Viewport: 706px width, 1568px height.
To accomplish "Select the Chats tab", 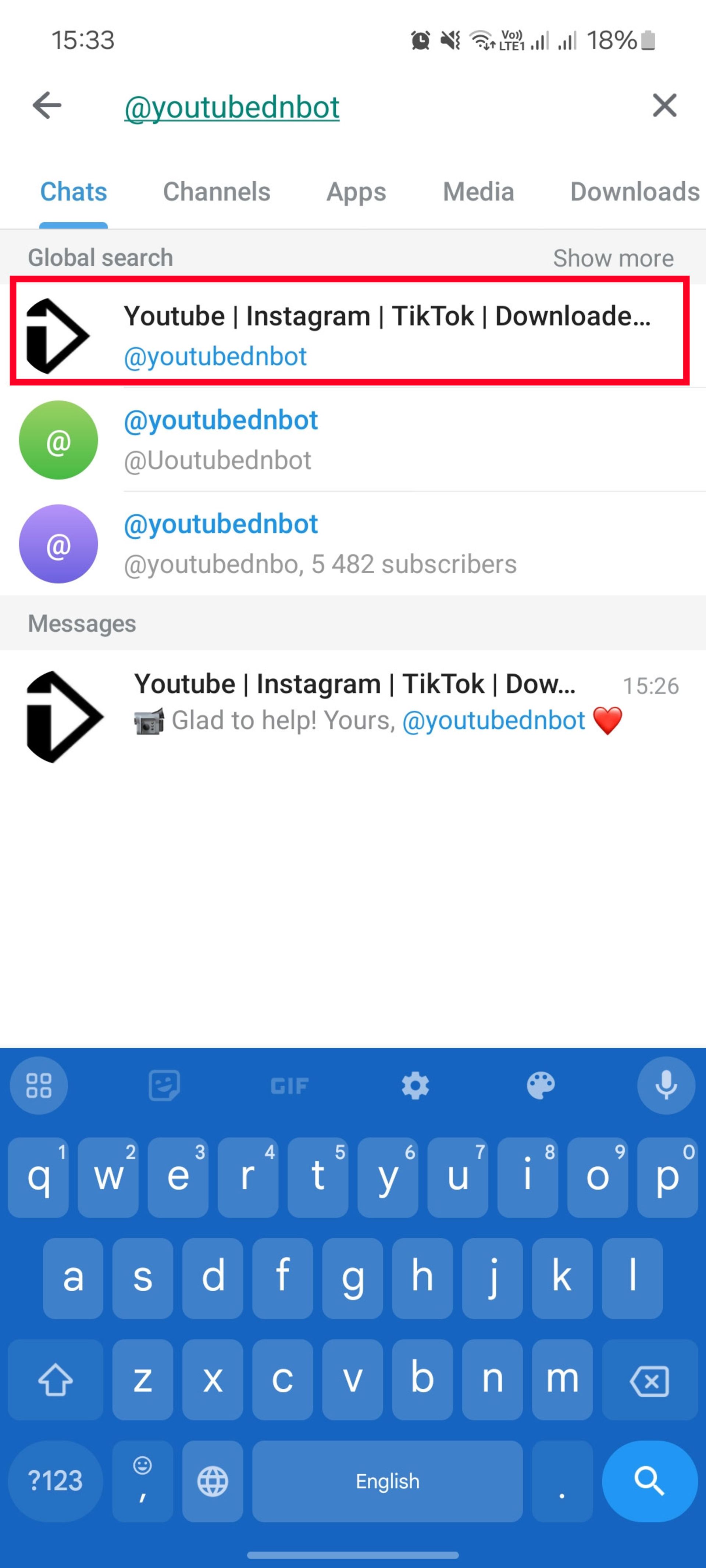I will tap(74, 192).
